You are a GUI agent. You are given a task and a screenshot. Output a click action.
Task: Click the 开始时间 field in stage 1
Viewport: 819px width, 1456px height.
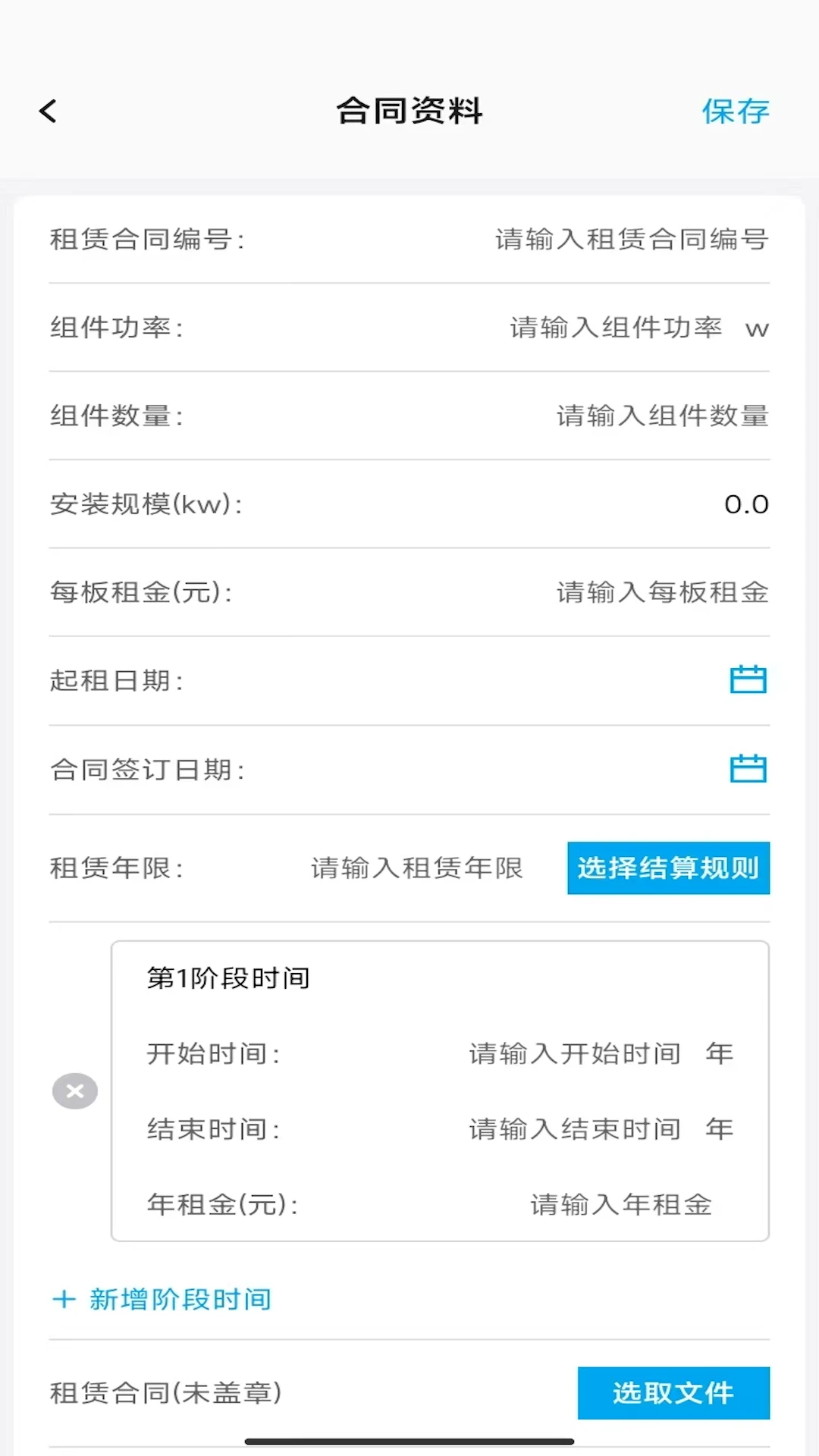(574, 1053)
